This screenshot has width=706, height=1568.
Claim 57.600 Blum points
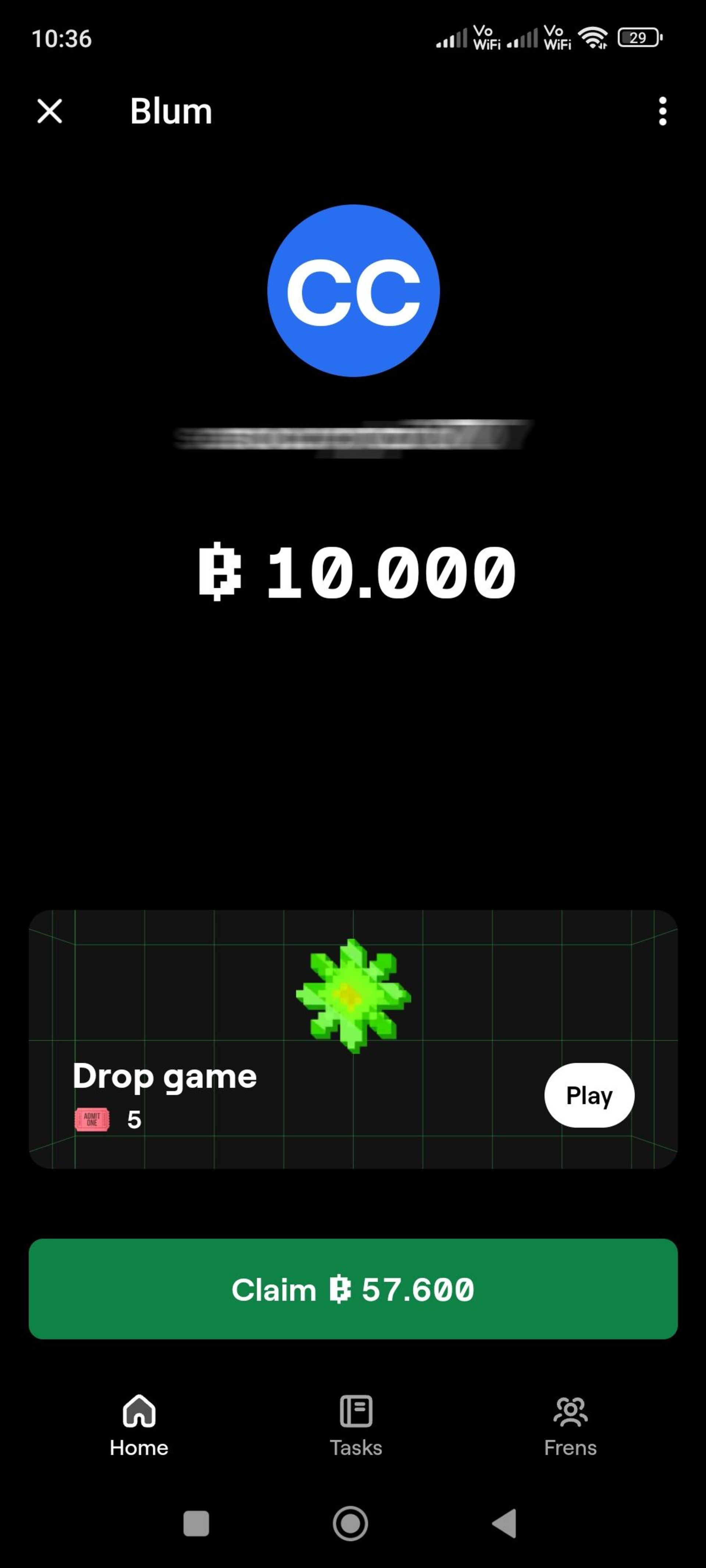pos(353,1289)
